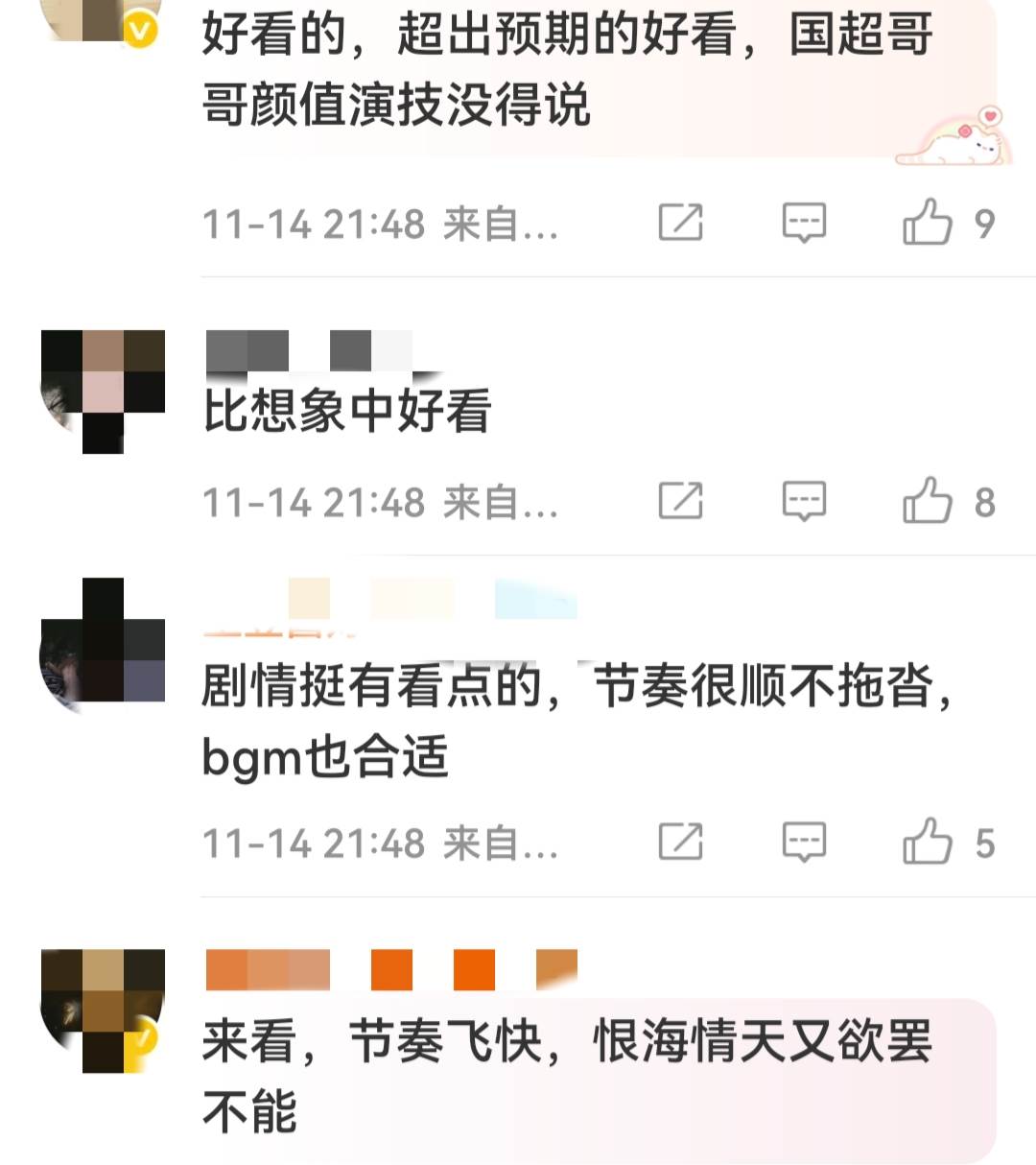1036x1165 pixels.
Task: Tap the avatar beside "来看，节奏飞快" comment
Action: tap(103, 1010)
